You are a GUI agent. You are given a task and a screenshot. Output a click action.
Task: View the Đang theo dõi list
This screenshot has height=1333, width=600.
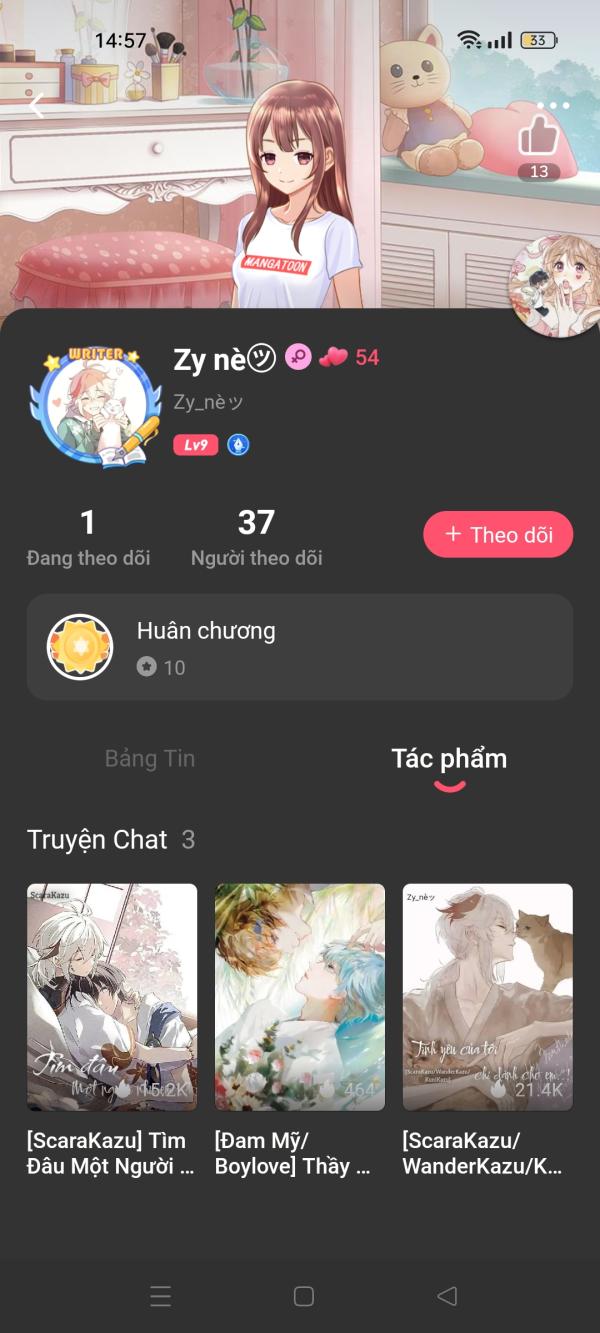click(88, 537)
